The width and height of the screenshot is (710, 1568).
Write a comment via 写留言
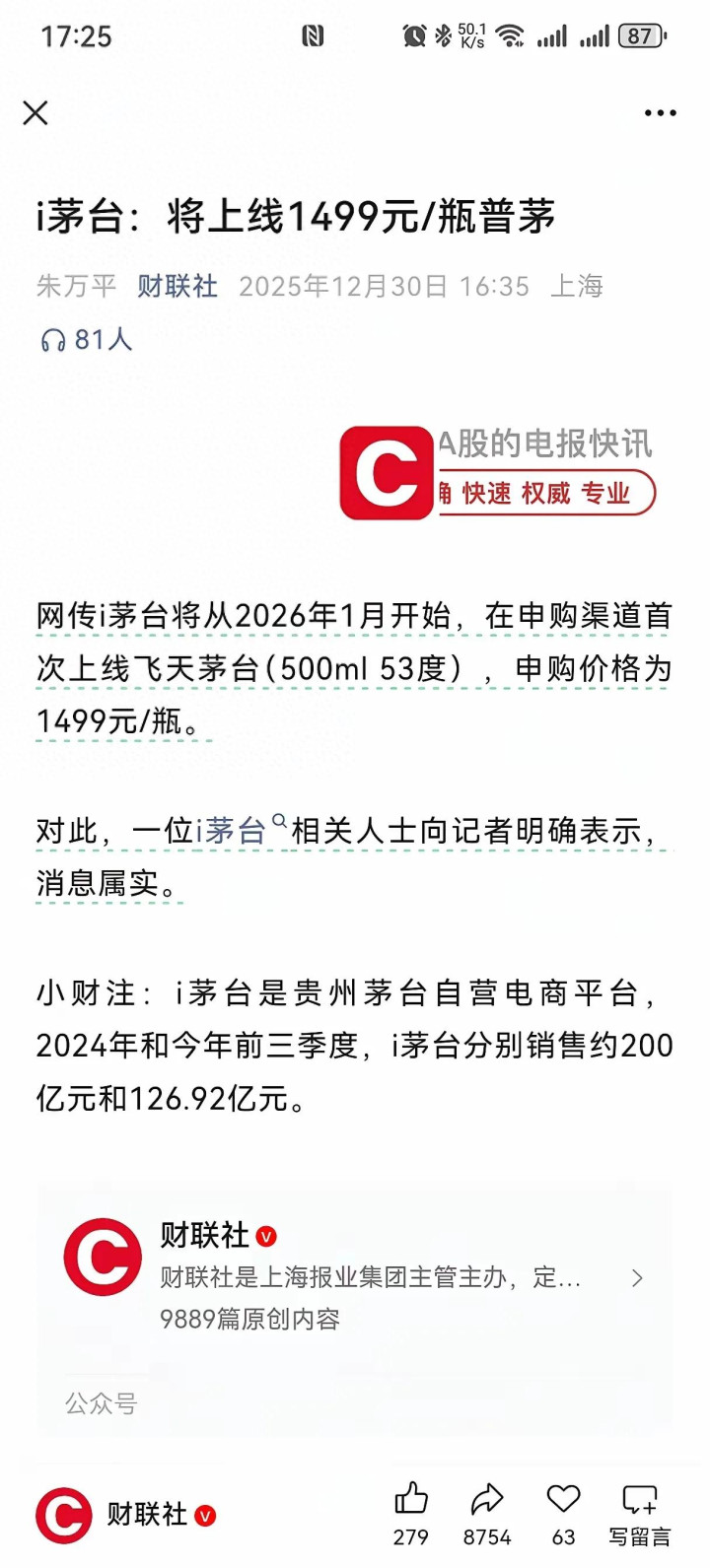639,1513
